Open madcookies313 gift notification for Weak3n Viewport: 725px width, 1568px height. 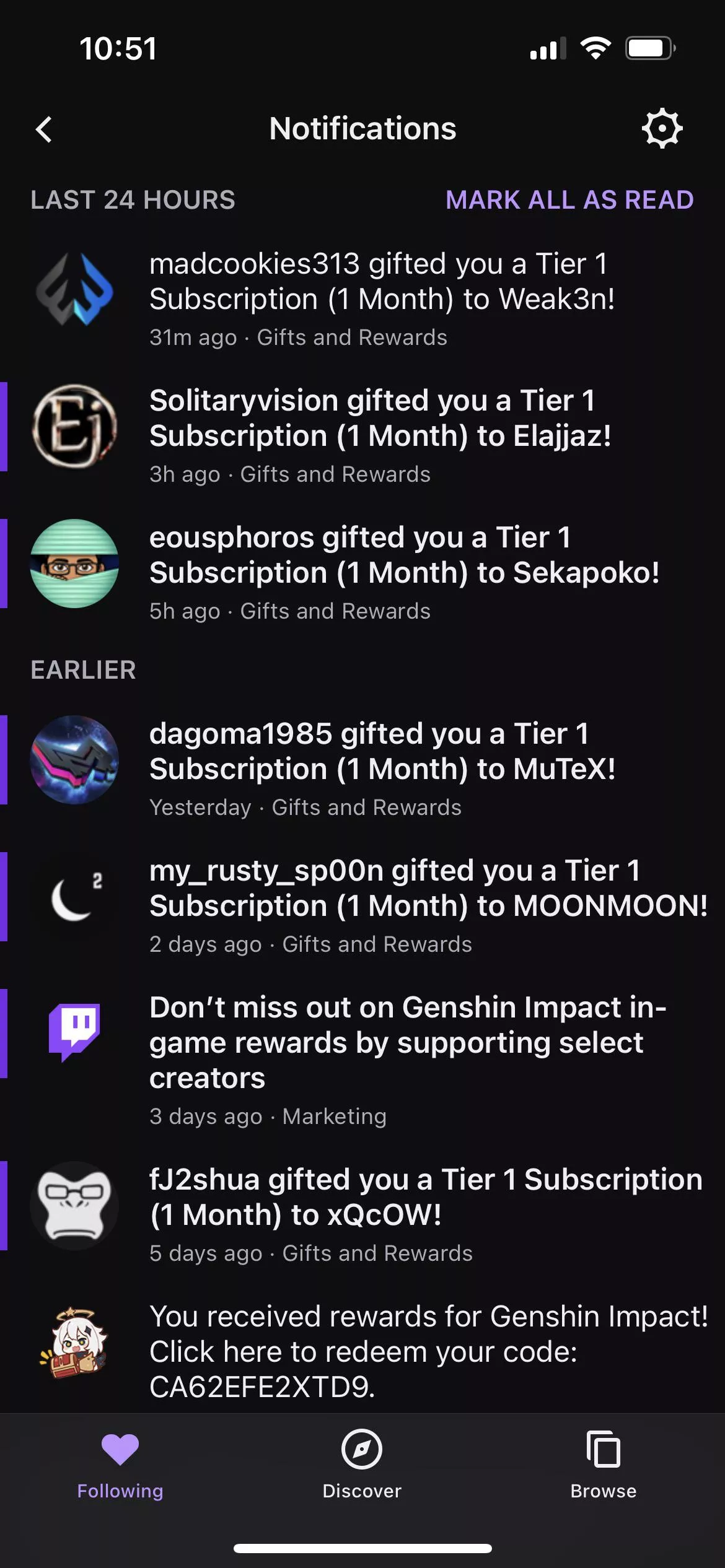click(381, 299)
